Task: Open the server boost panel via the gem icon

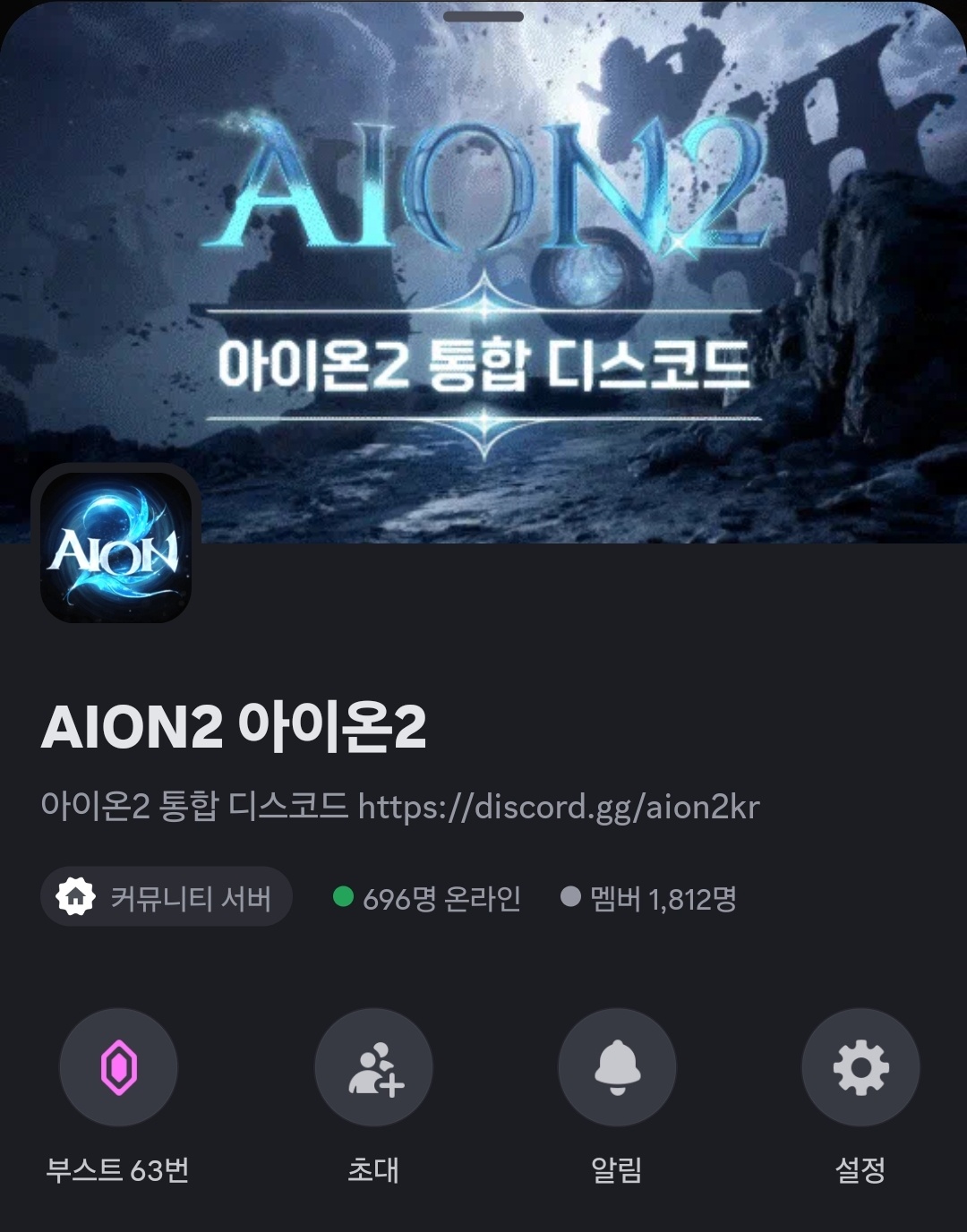Action: coord(119,1067)
